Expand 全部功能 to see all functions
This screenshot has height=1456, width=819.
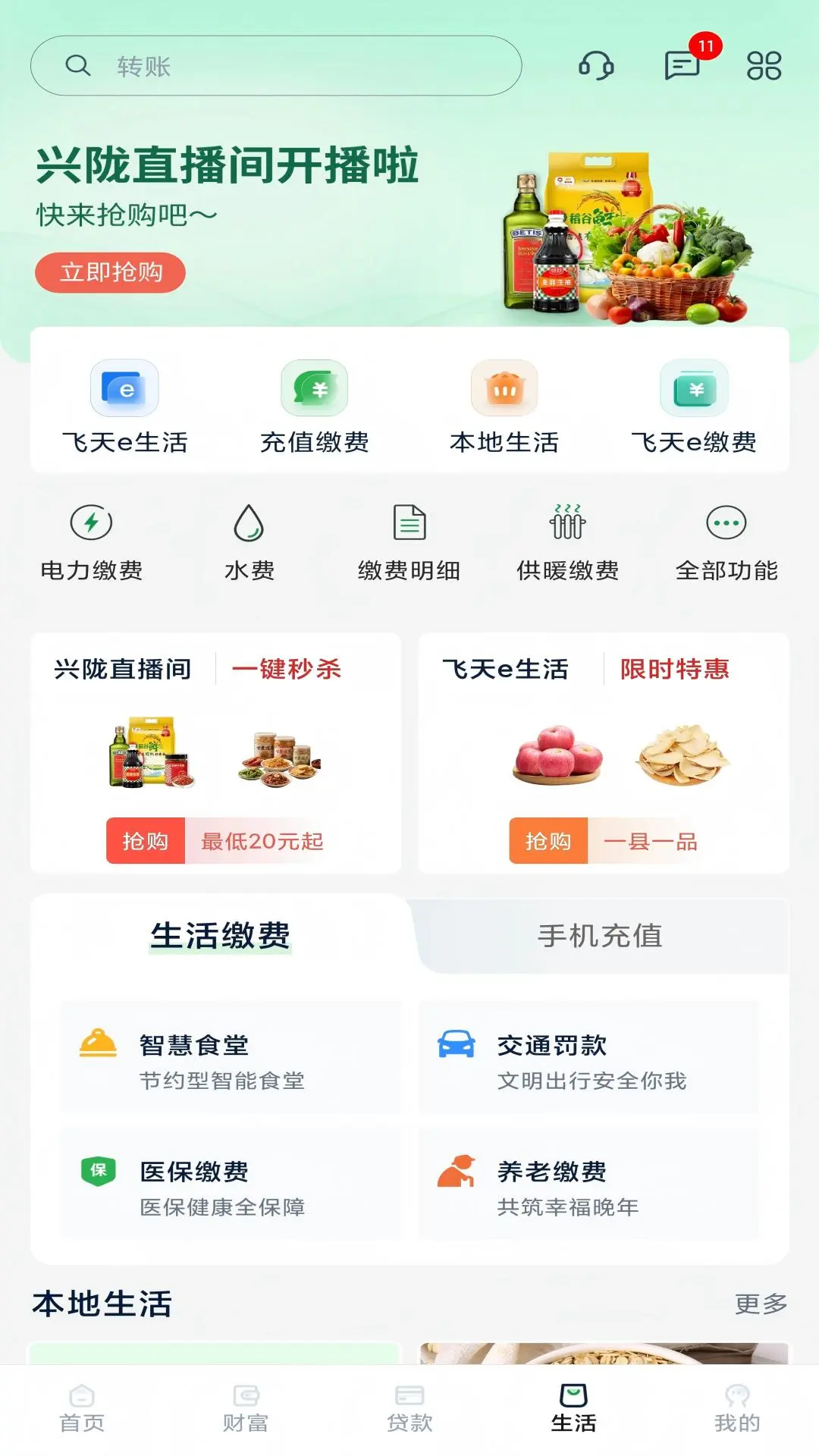727,523
